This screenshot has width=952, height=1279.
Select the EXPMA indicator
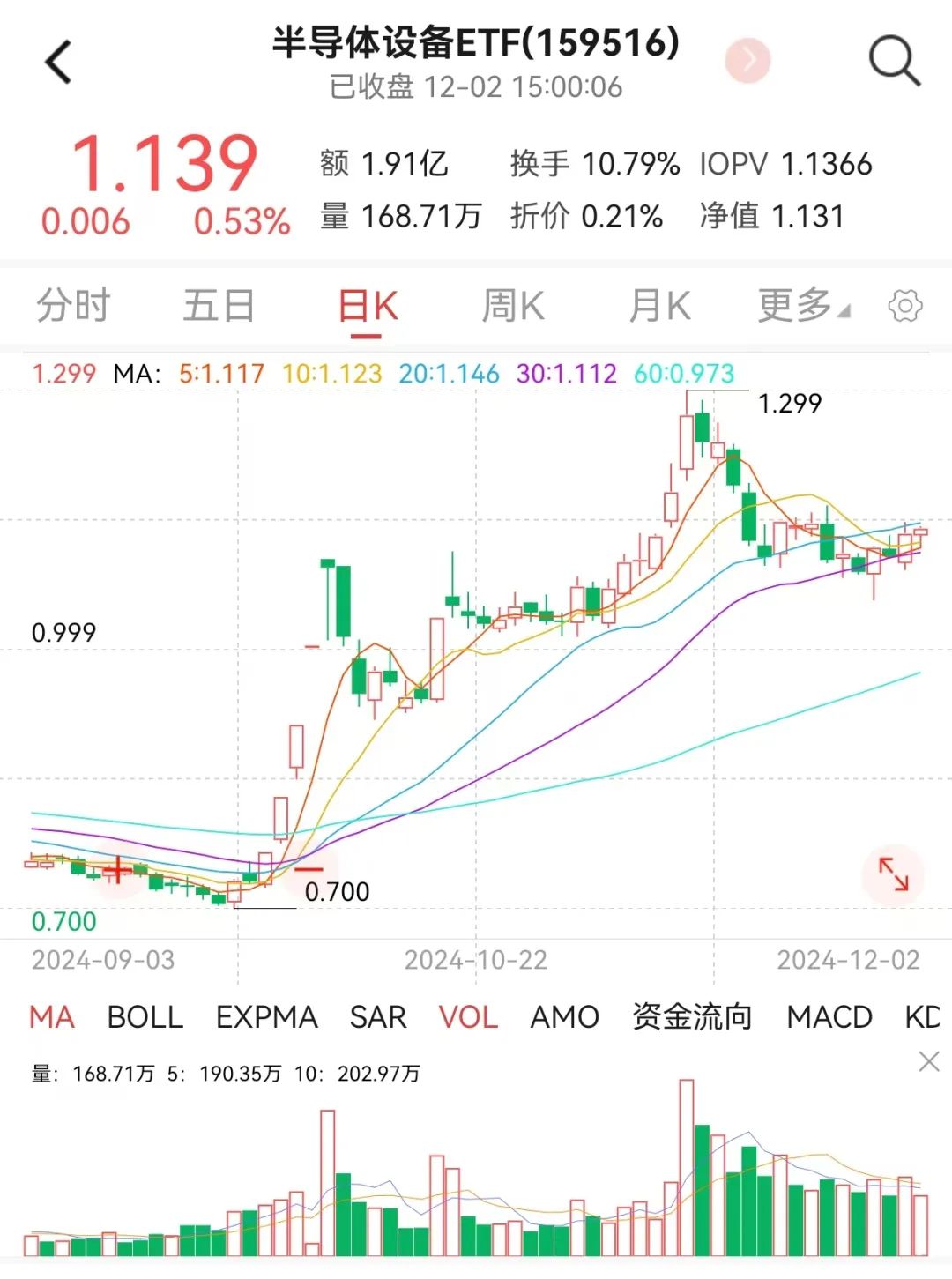coord(266,1017)
